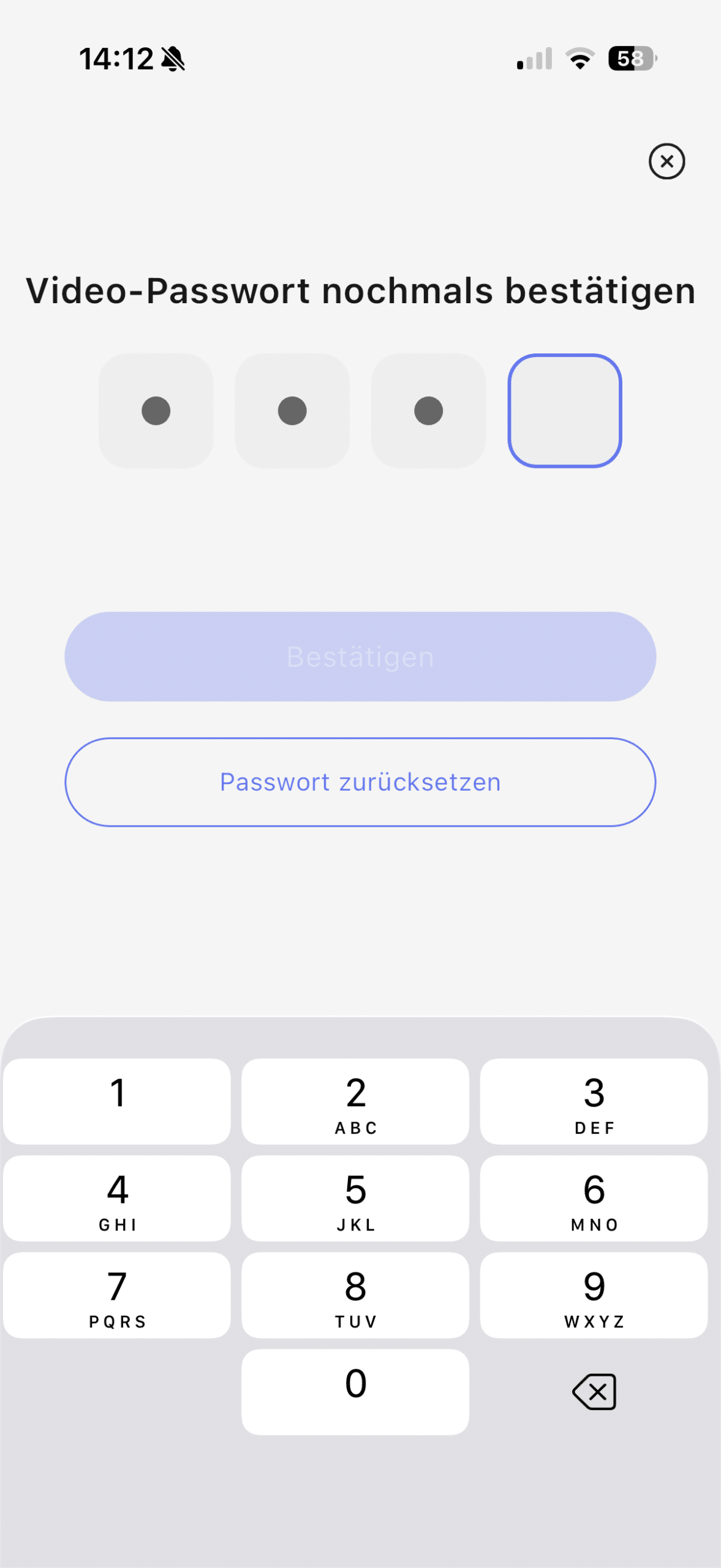
Task: Select the empty fourth PIN digit box
Action: 564,410
